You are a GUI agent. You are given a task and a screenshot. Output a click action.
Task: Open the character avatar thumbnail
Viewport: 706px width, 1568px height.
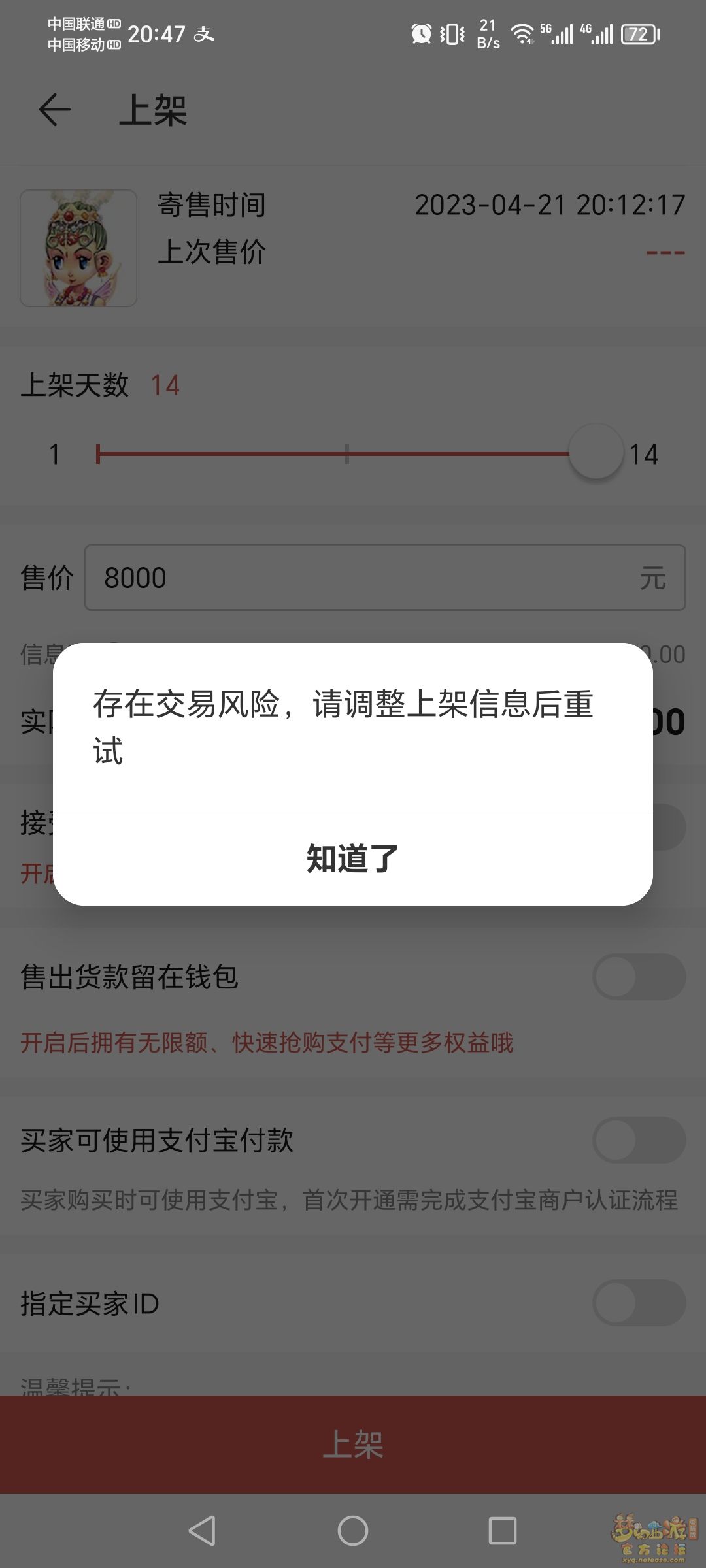click(78, 248)
